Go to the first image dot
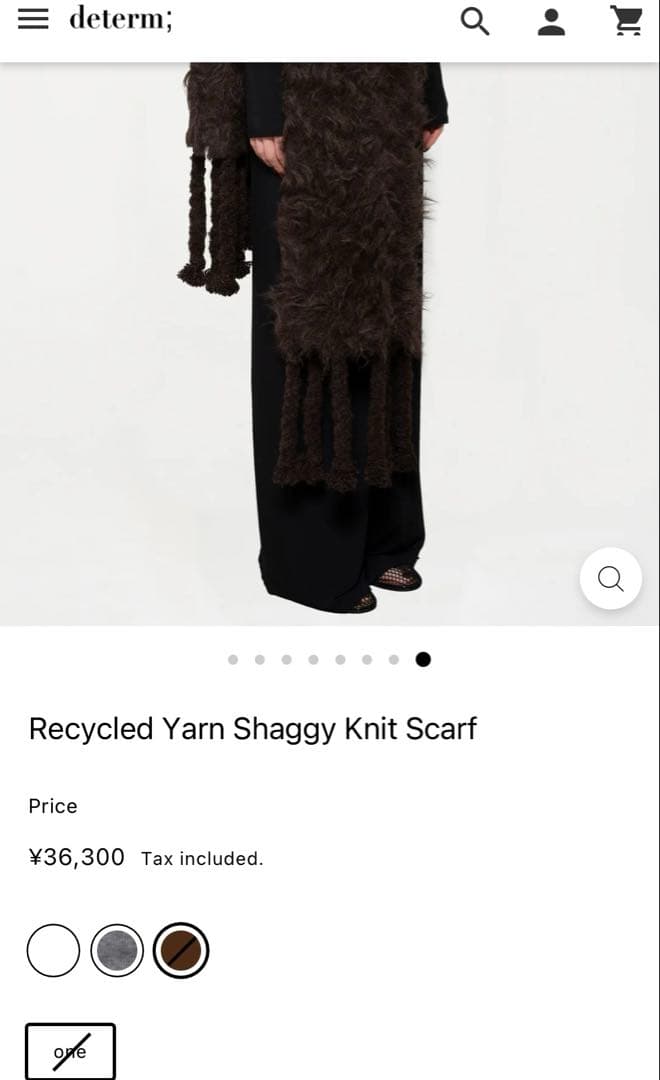This screenshot has height=1080, width=660. (x=233, y=659)
